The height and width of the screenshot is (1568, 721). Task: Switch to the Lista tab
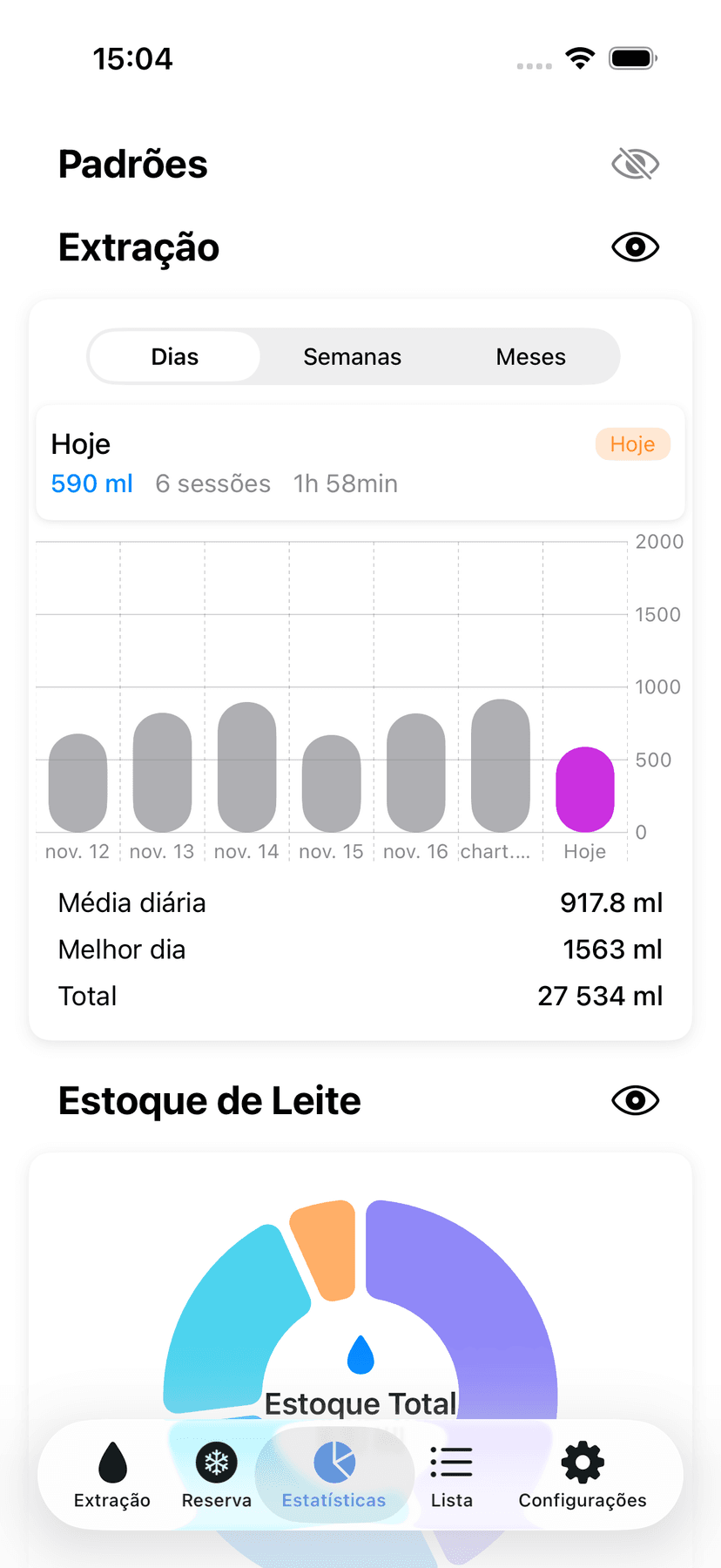[x=451, y=1475]
